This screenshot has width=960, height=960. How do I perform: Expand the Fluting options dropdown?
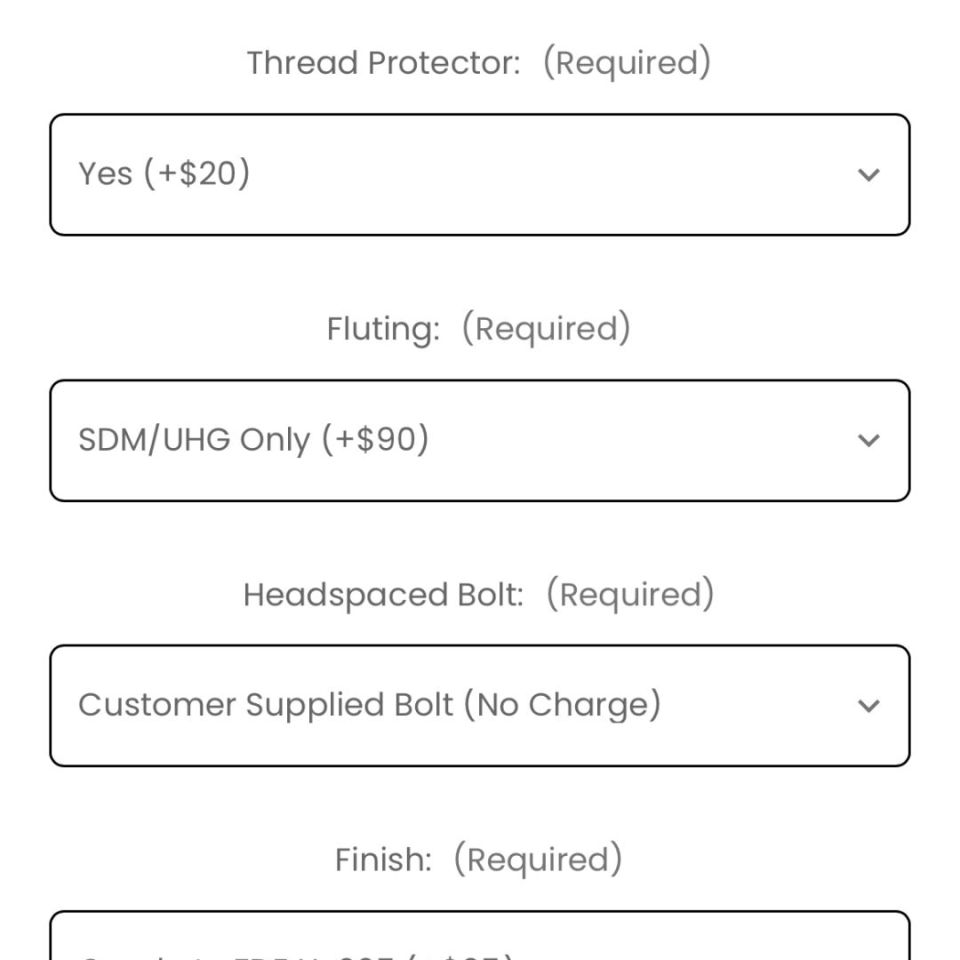click(x=480, y=440)
